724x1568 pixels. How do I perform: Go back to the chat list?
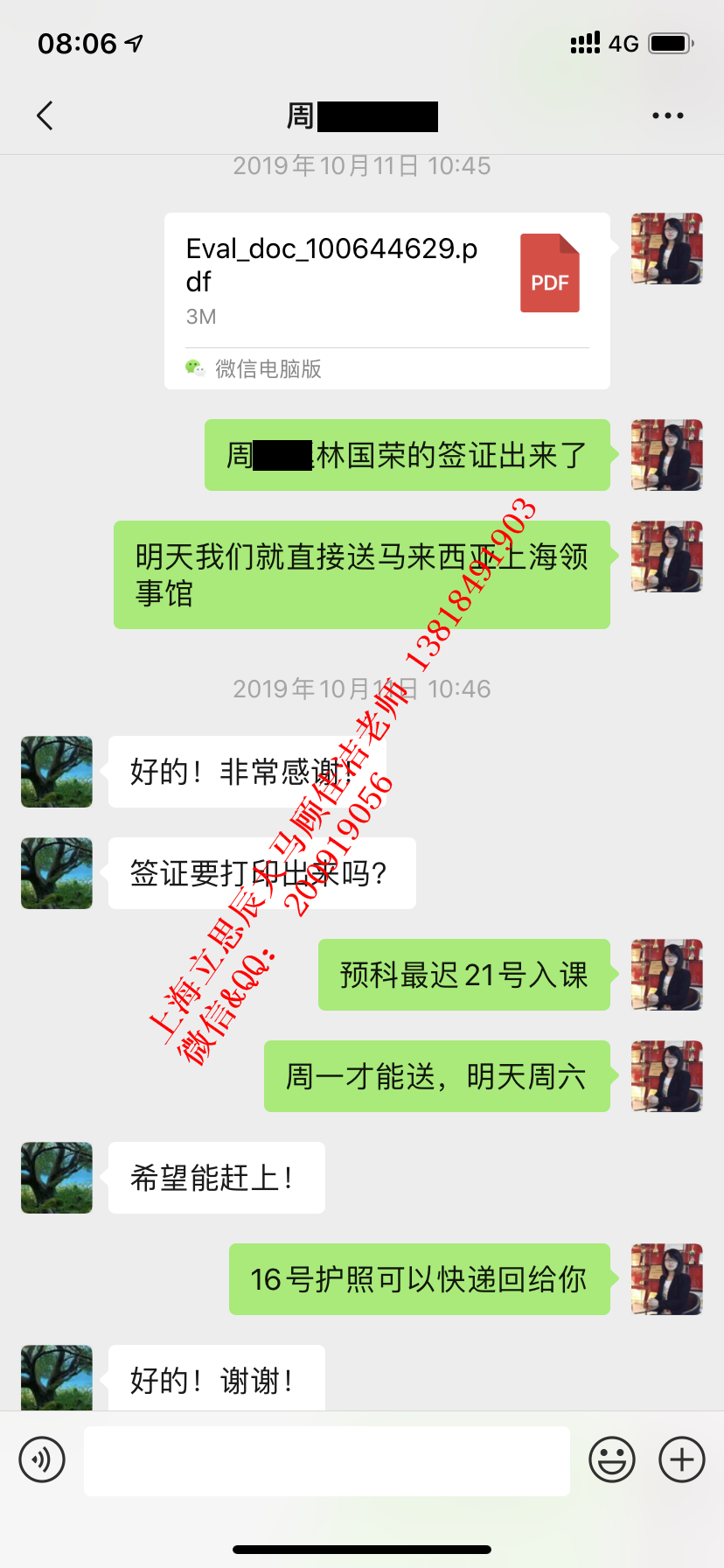pyautogui.click(x=45, y=115)
